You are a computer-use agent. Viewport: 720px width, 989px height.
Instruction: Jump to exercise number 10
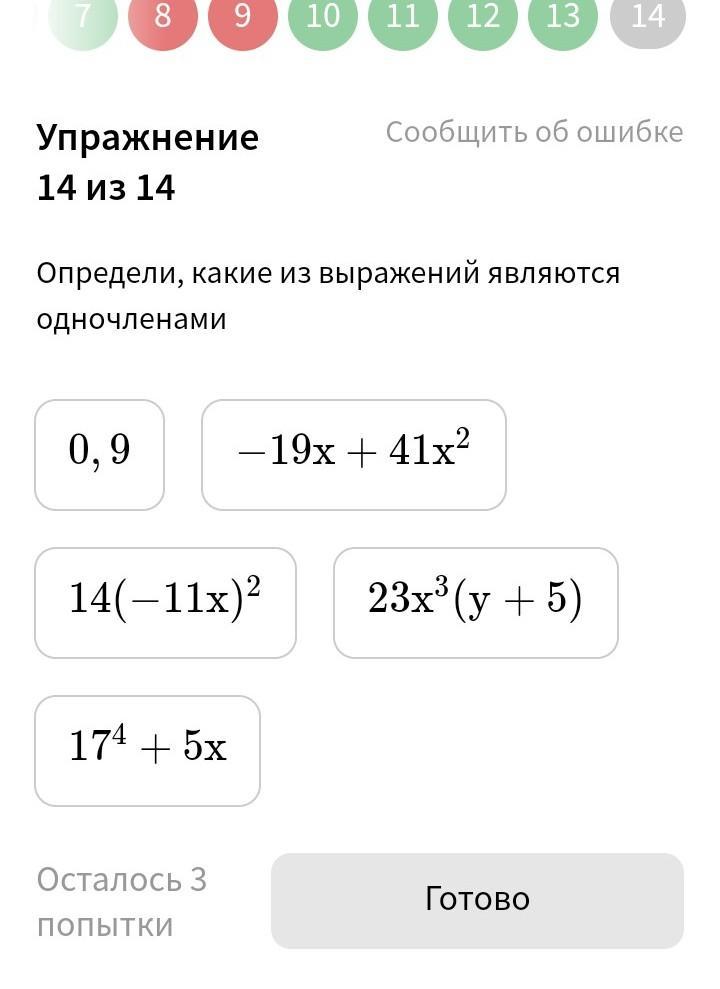pyautogui.click(x=323, y=18)
